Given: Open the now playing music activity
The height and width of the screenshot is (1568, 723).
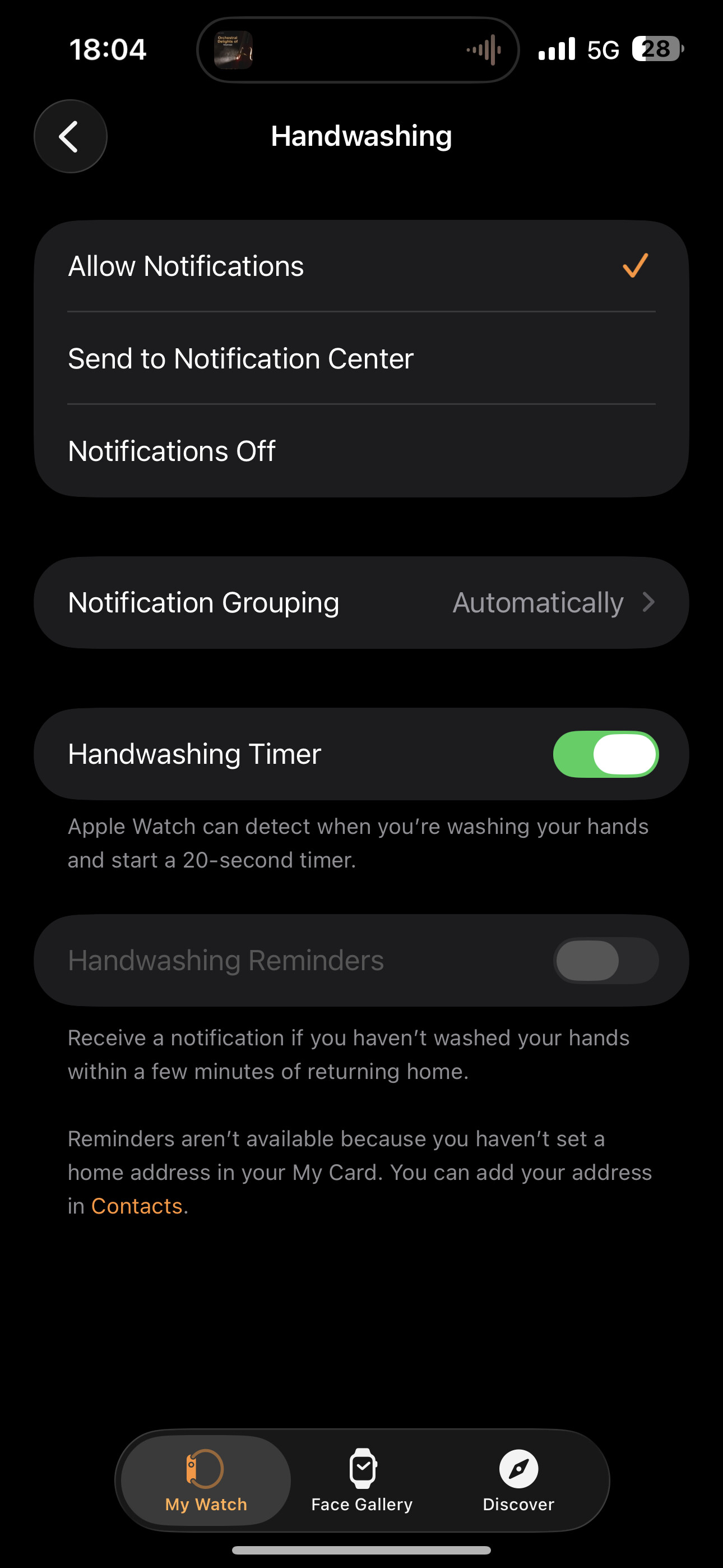Looking at the screenshot, I should (358, 50).
